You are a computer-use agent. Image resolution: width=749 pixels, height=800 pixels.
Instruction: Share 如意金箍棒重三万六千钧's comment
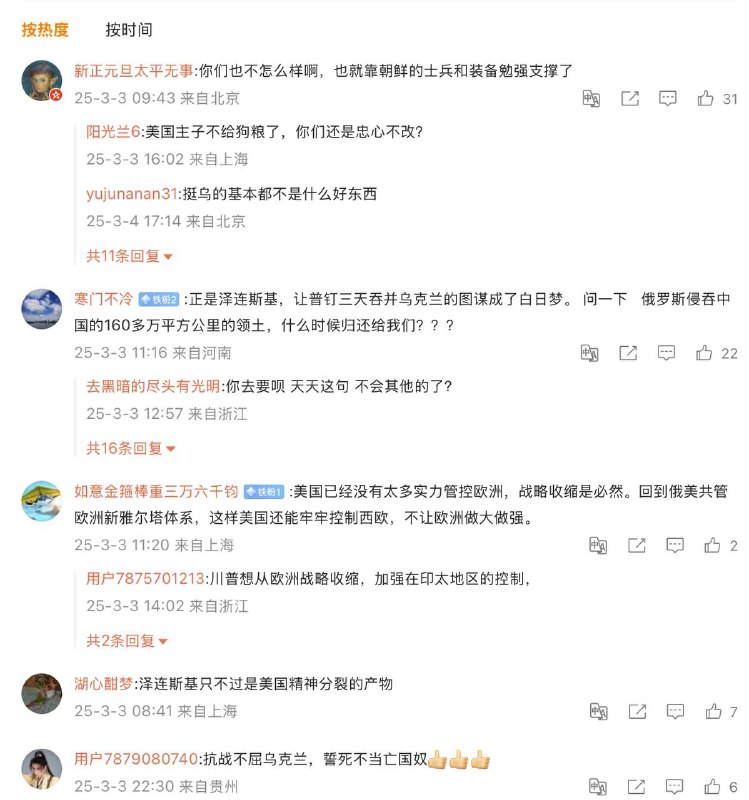point(637,545)
